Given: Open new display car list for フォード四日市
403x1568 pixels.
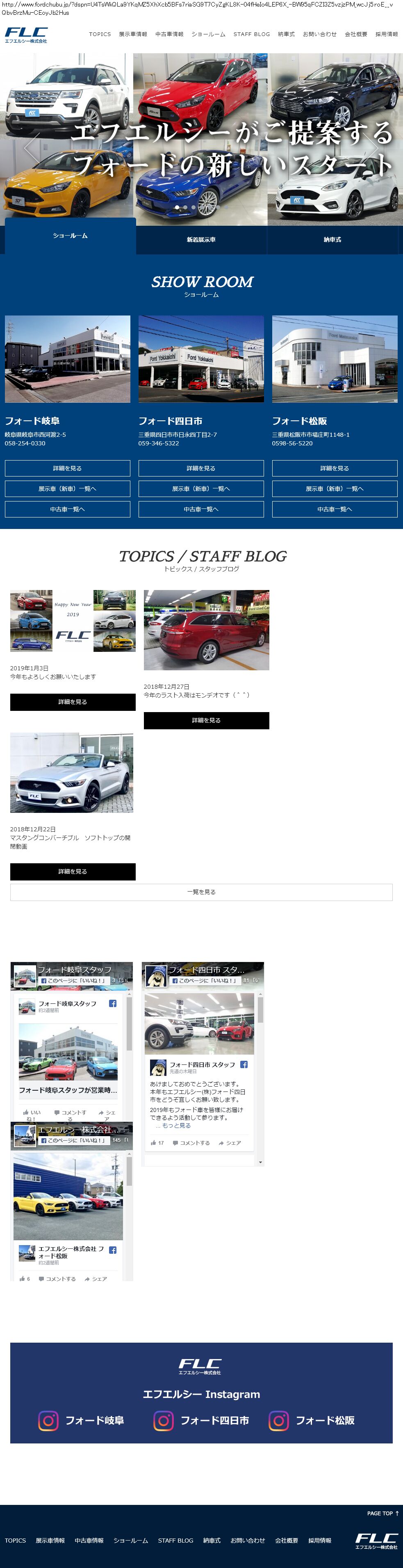Looking at the screenshot, I should click(201, 489).
